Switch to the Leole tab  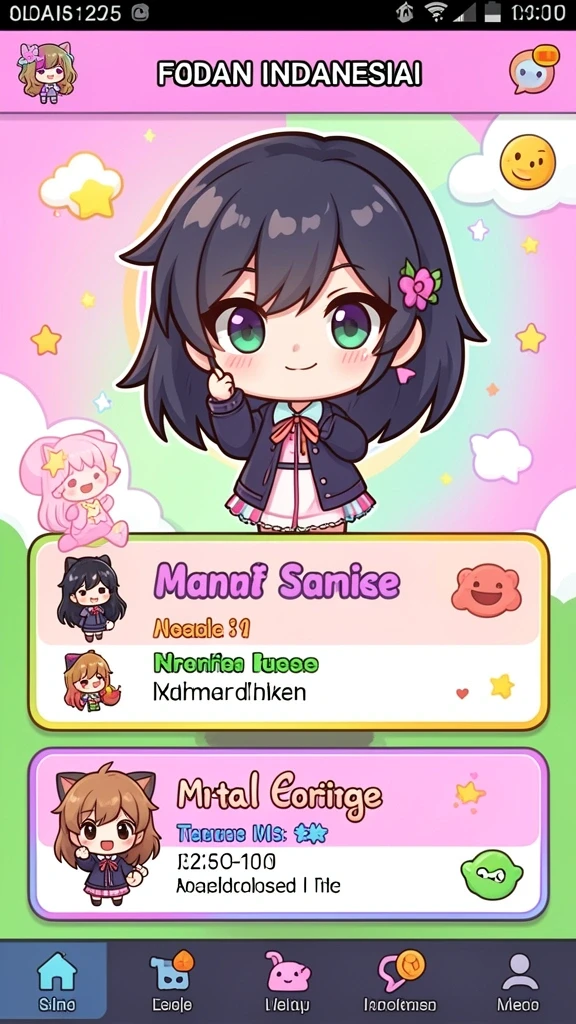tap(171, 982)
